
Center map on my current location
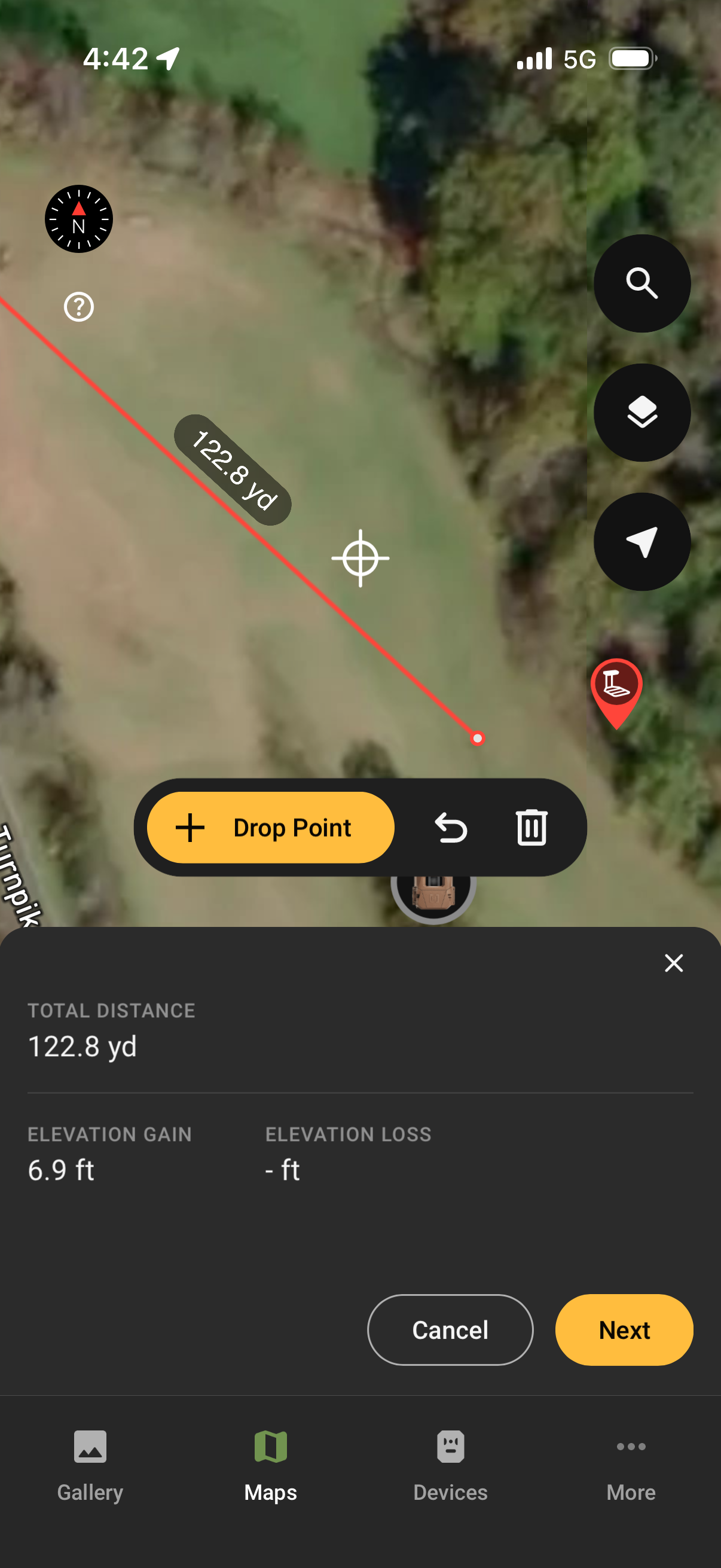(642, 542)
